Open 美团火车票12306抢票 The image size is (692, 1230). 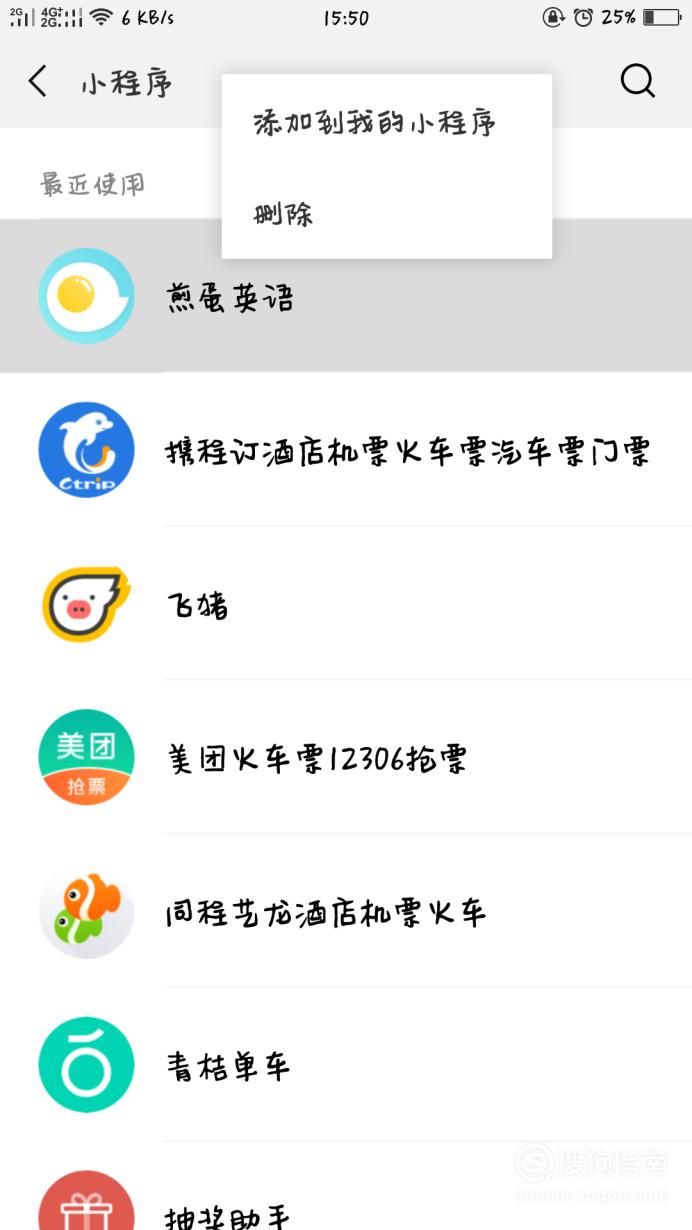346,758
